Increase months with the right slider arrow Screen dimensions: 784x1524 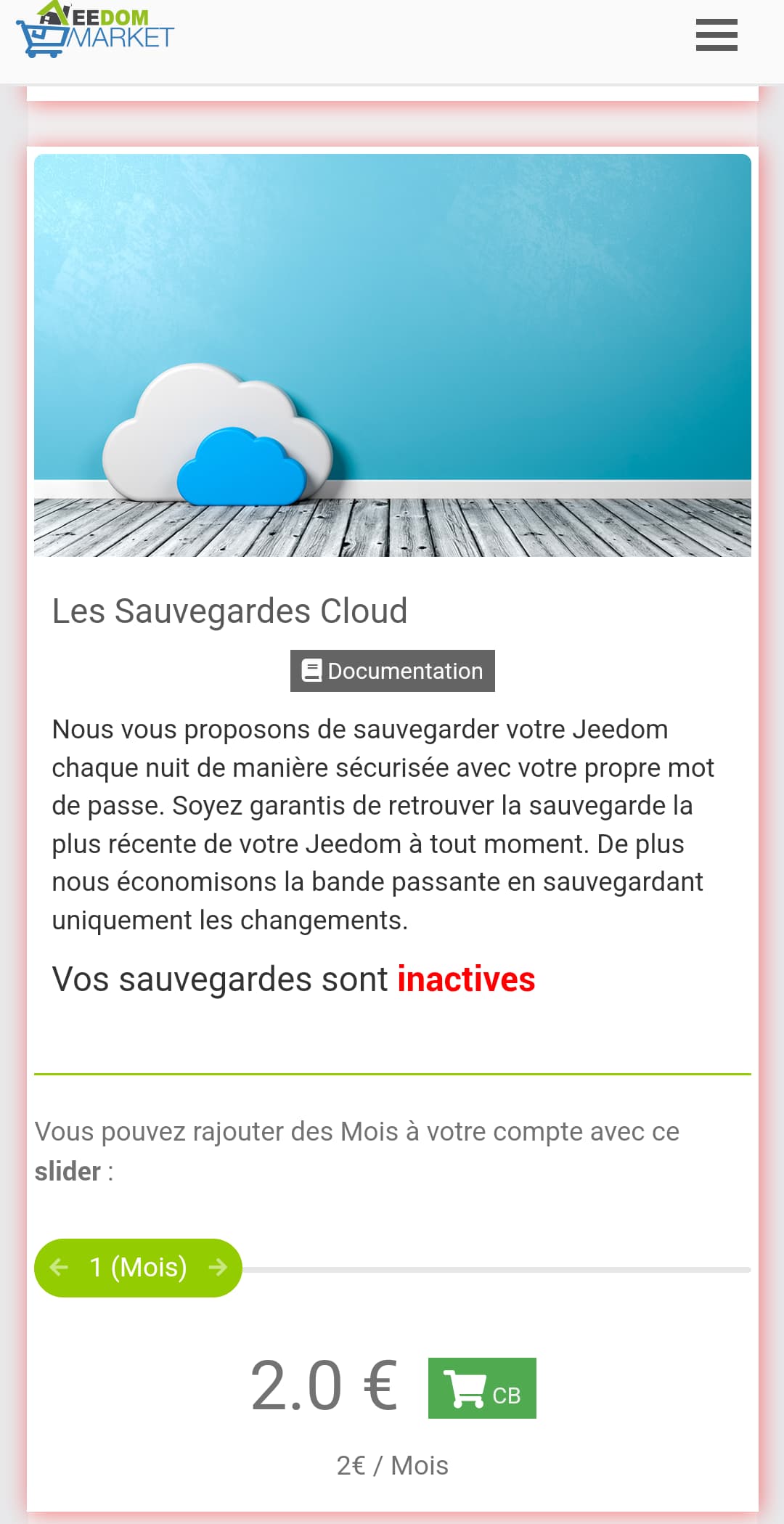click(x=217, y=1268)
